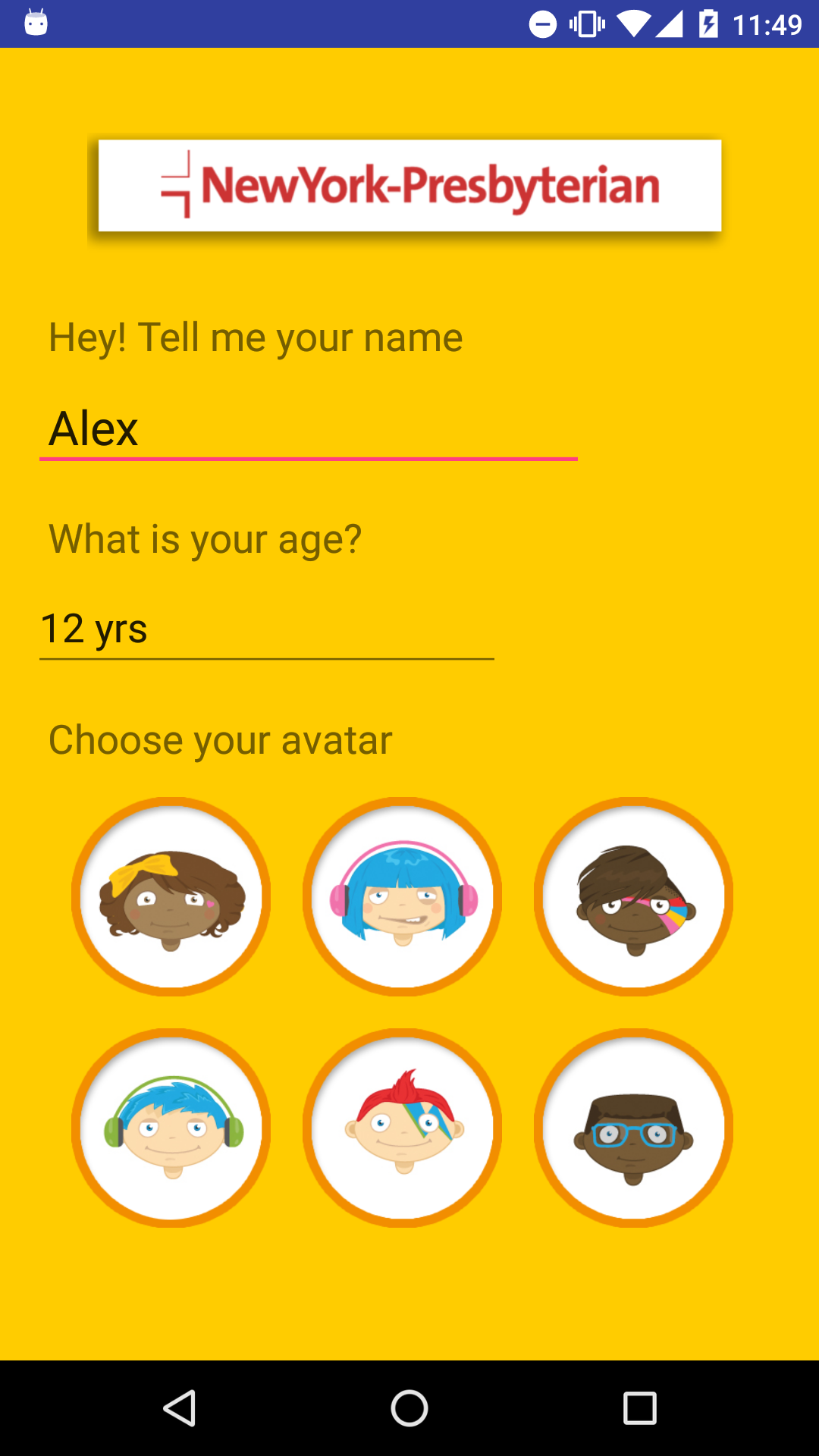Edit the name field showing Alex
Screen dimensions: 819x1456
tap(307, 429)
